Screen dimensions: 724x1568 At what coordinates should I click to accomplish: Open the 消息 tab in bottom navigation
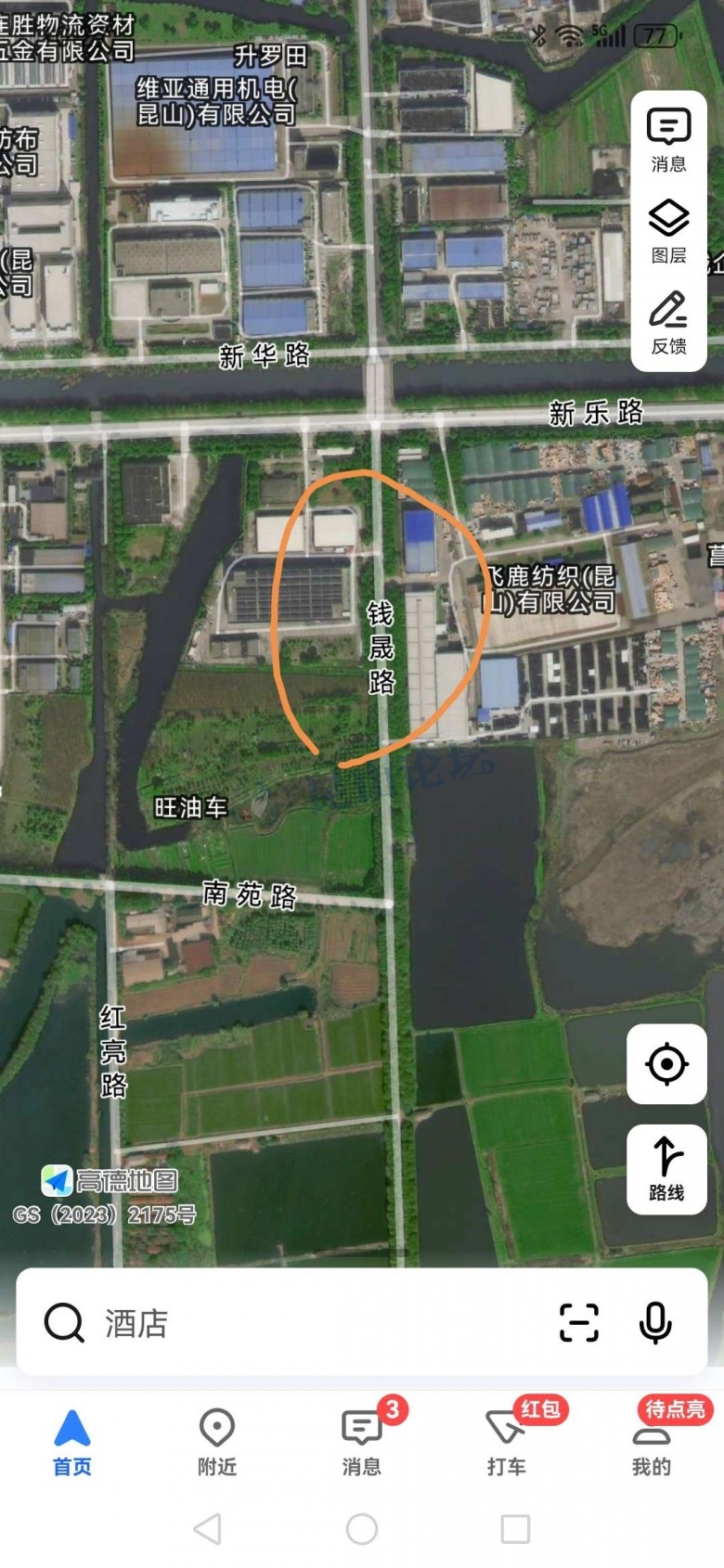tap(362, 1442)
